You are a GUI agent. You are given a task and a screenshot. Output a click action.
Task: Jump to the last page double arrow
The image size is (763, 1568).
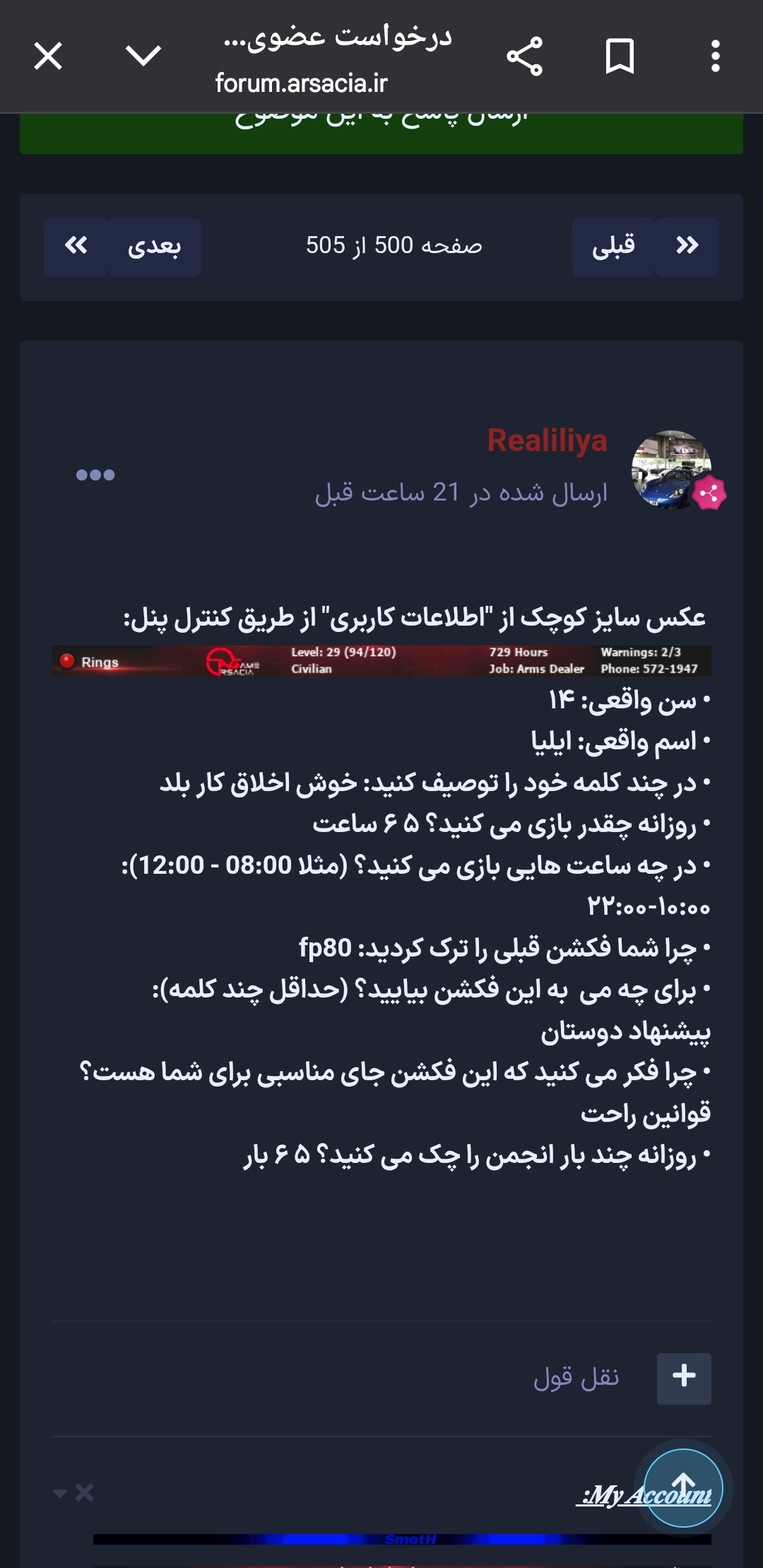click(76, 247)
